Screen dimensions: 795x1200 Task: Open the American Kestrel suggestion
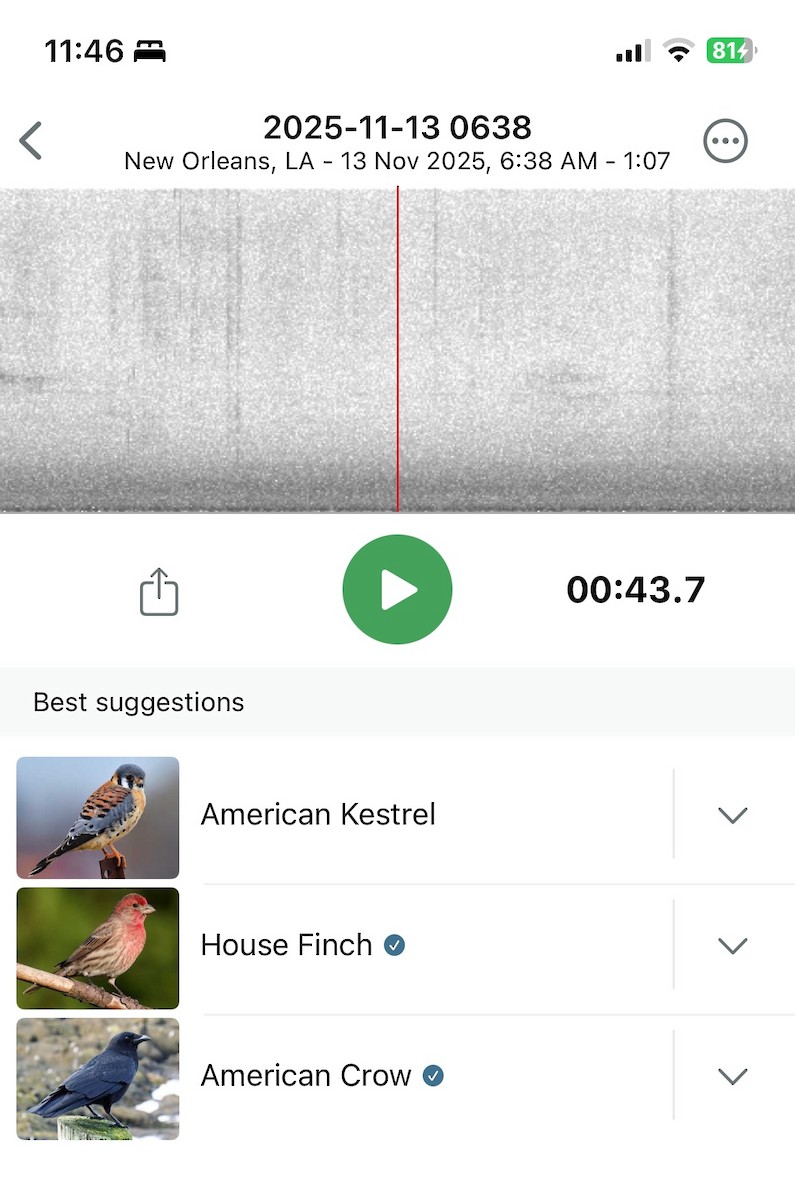(x=318, y=815)
